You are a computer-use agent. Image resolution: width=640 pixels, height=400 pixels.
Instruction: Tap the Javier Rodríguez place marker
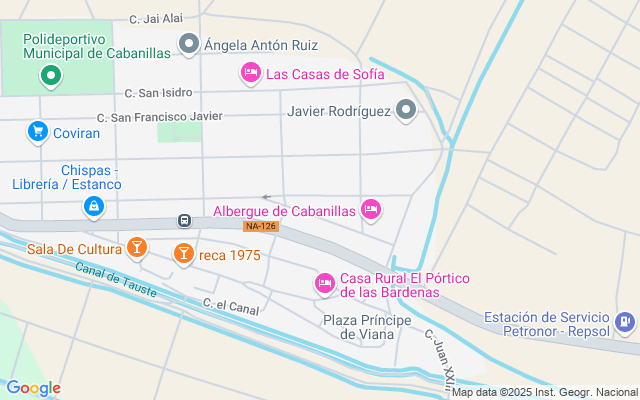[x=406, y=110]
